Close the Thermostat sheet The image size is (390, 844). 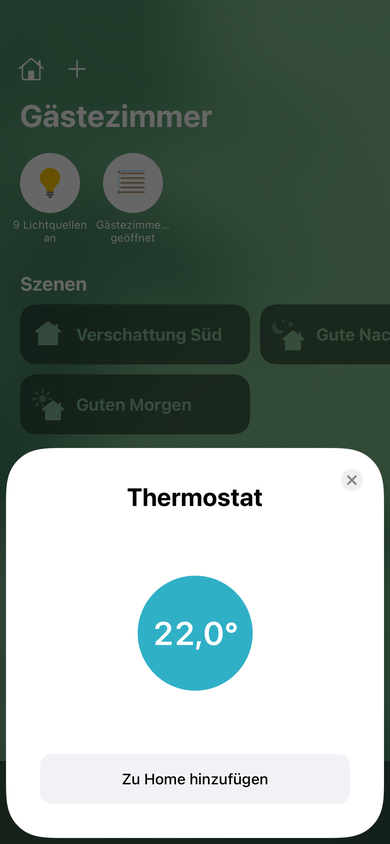(x=352, y=480)
